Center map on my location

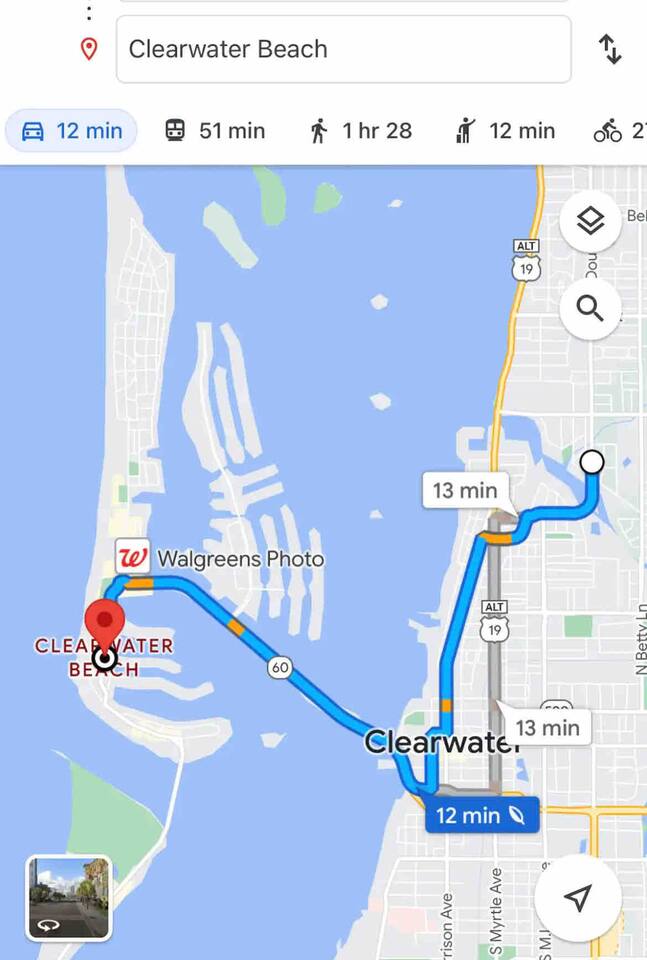pos(577,897)
